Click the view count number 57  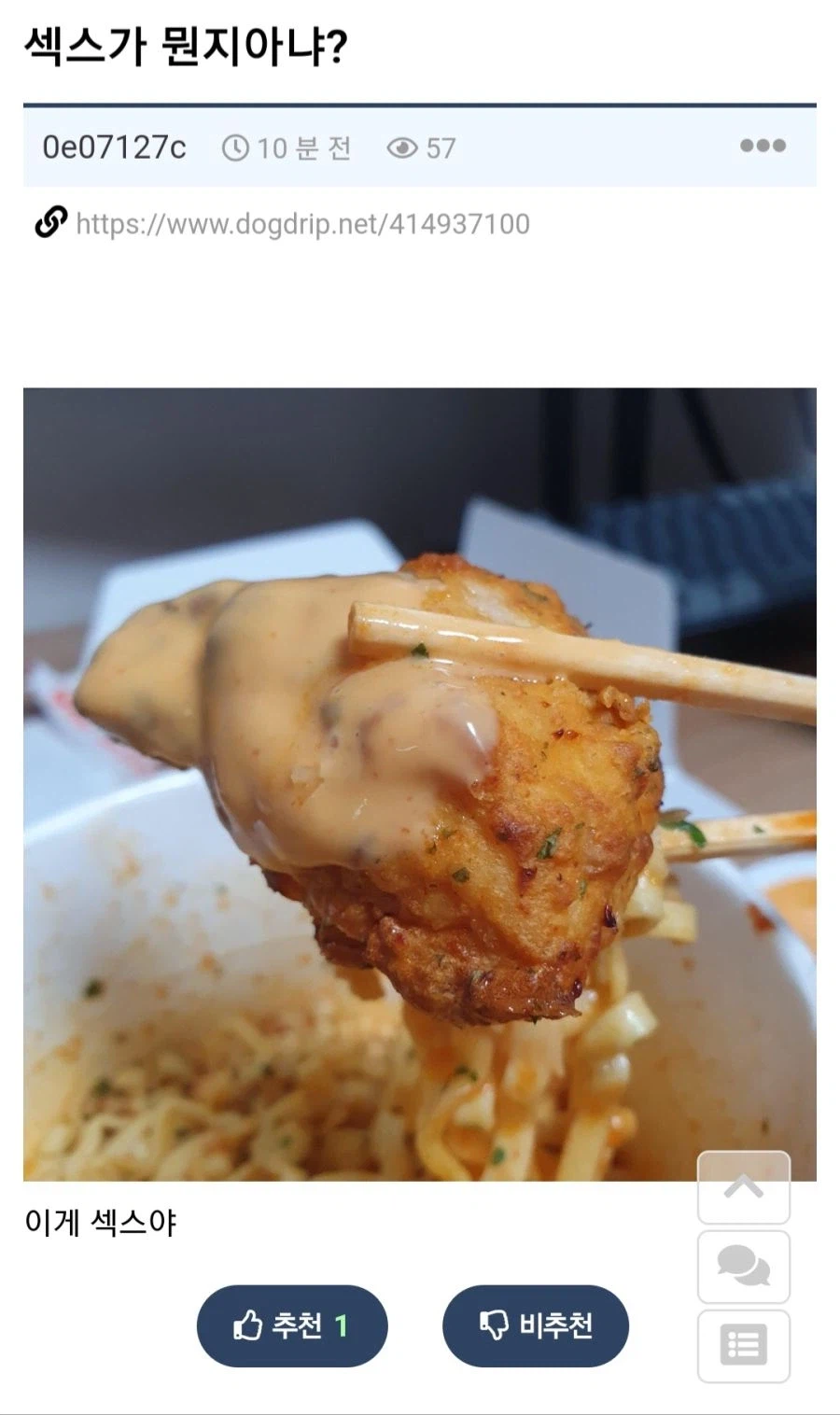[x=441, y=146]
